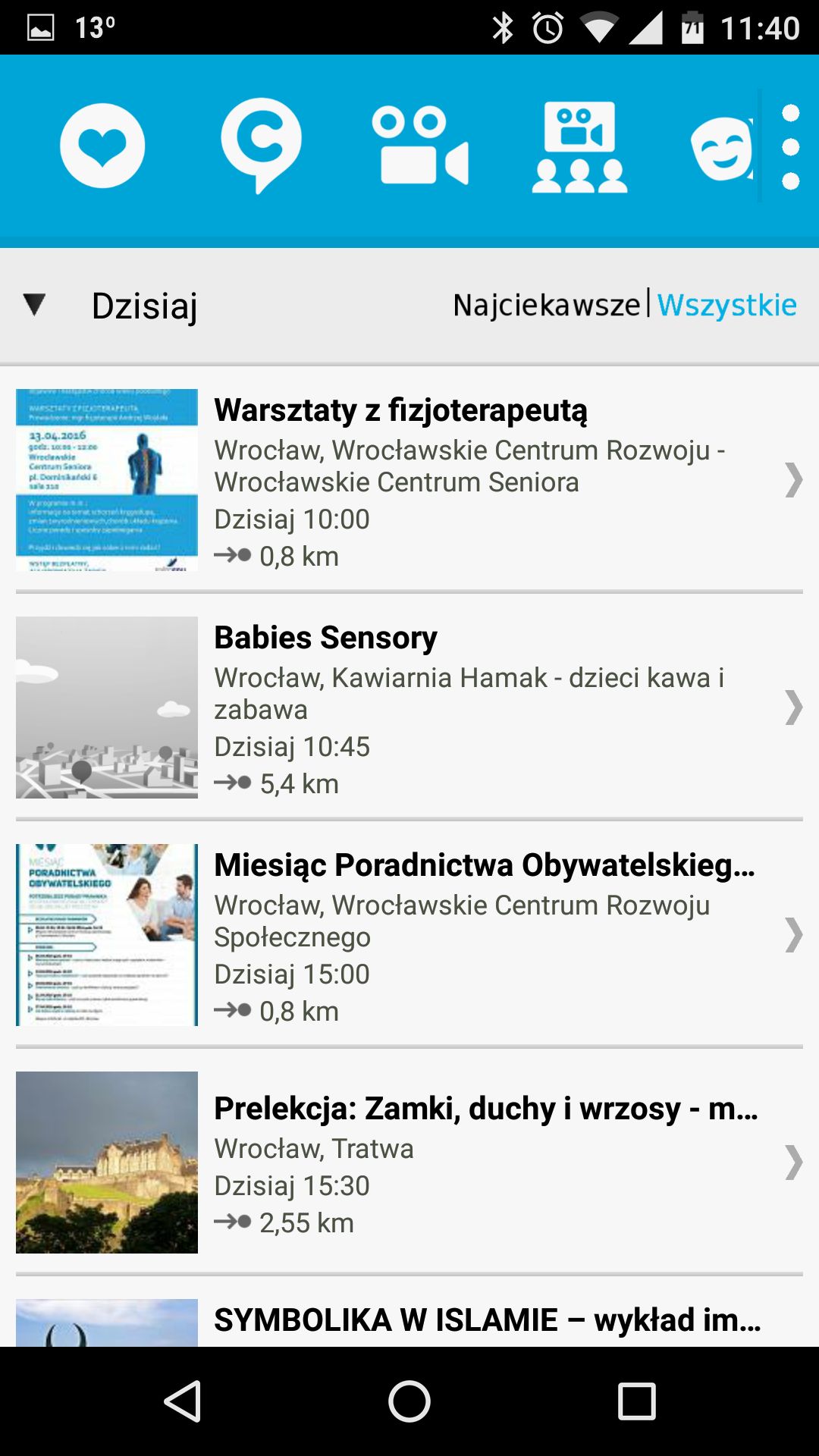This screenshot has width=819, height=1456.
Task: Tap the system home button
Action: (x=409, y=1401)
